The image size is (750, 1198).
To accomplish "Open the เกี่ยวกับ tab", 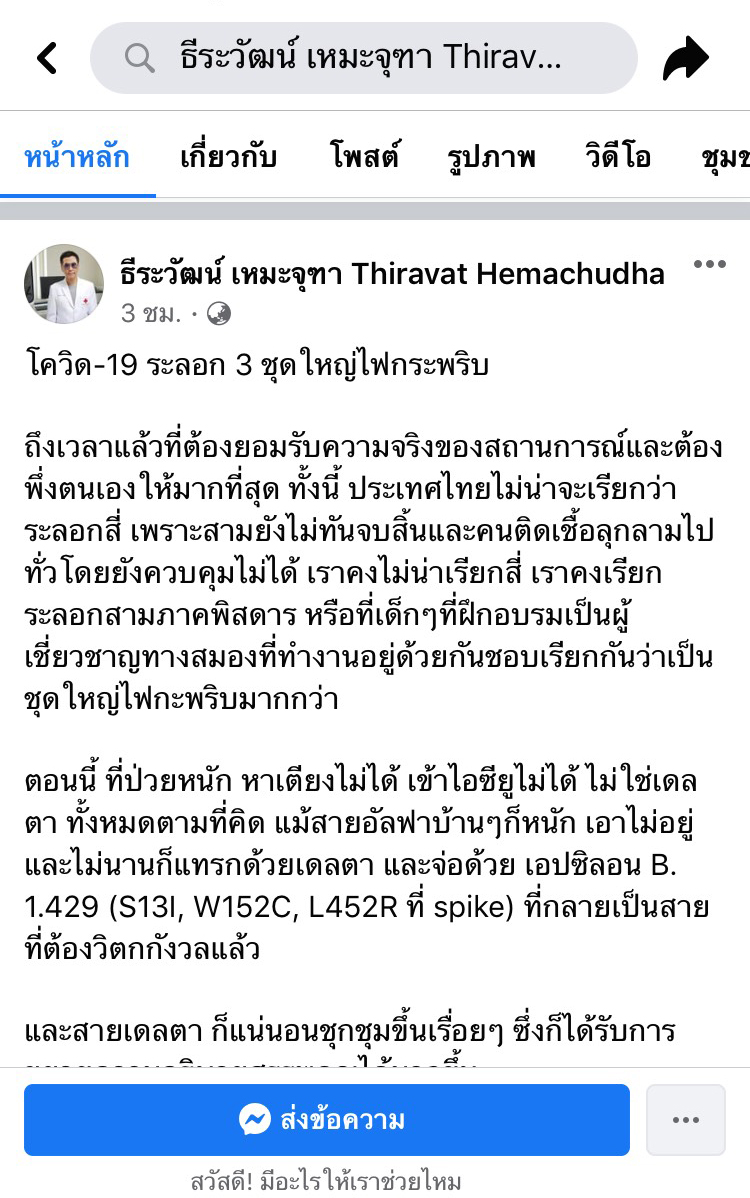I will 228,157.
